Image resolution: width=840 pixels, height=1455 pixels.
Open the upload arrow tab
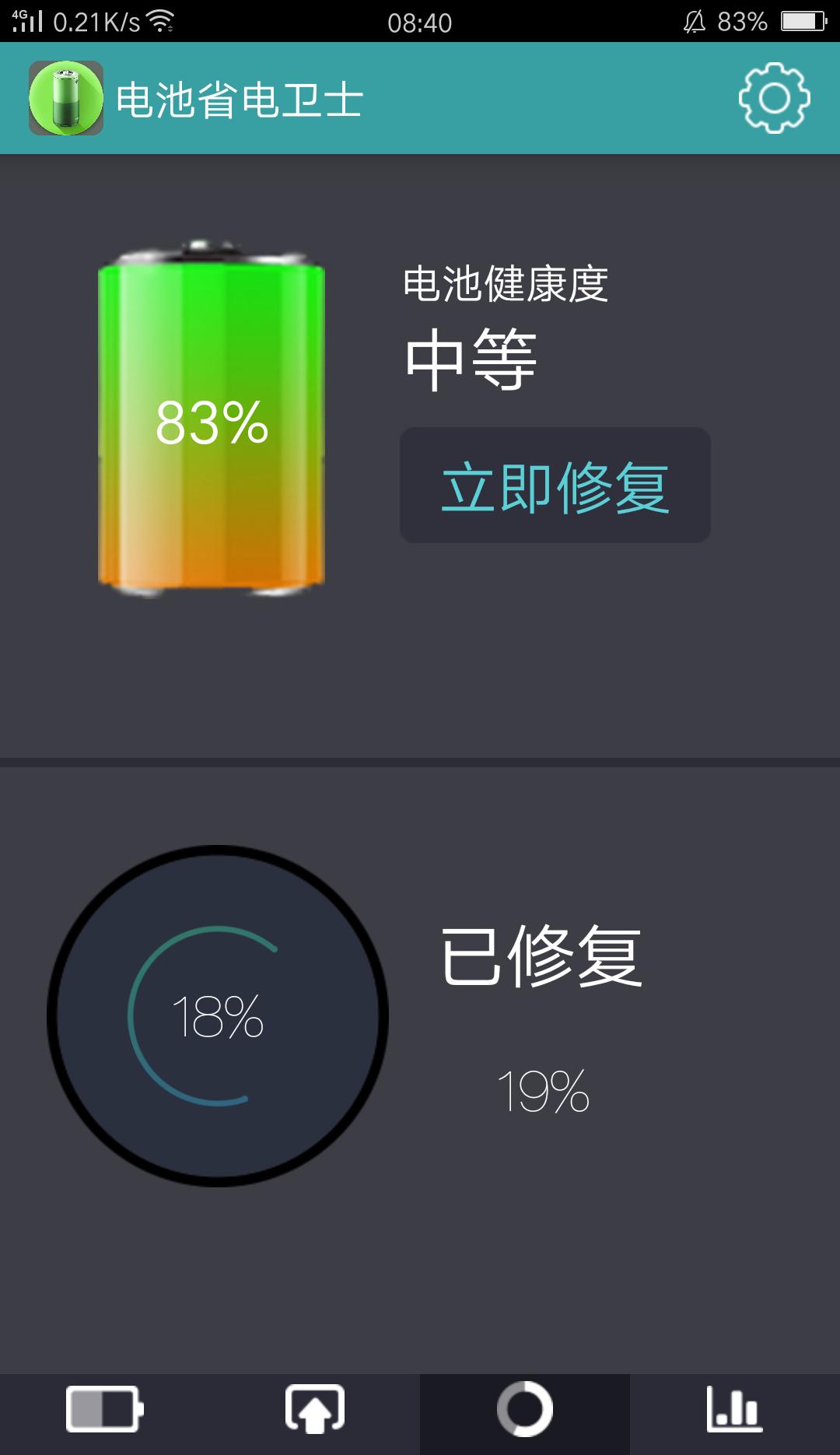[315, 1410]
